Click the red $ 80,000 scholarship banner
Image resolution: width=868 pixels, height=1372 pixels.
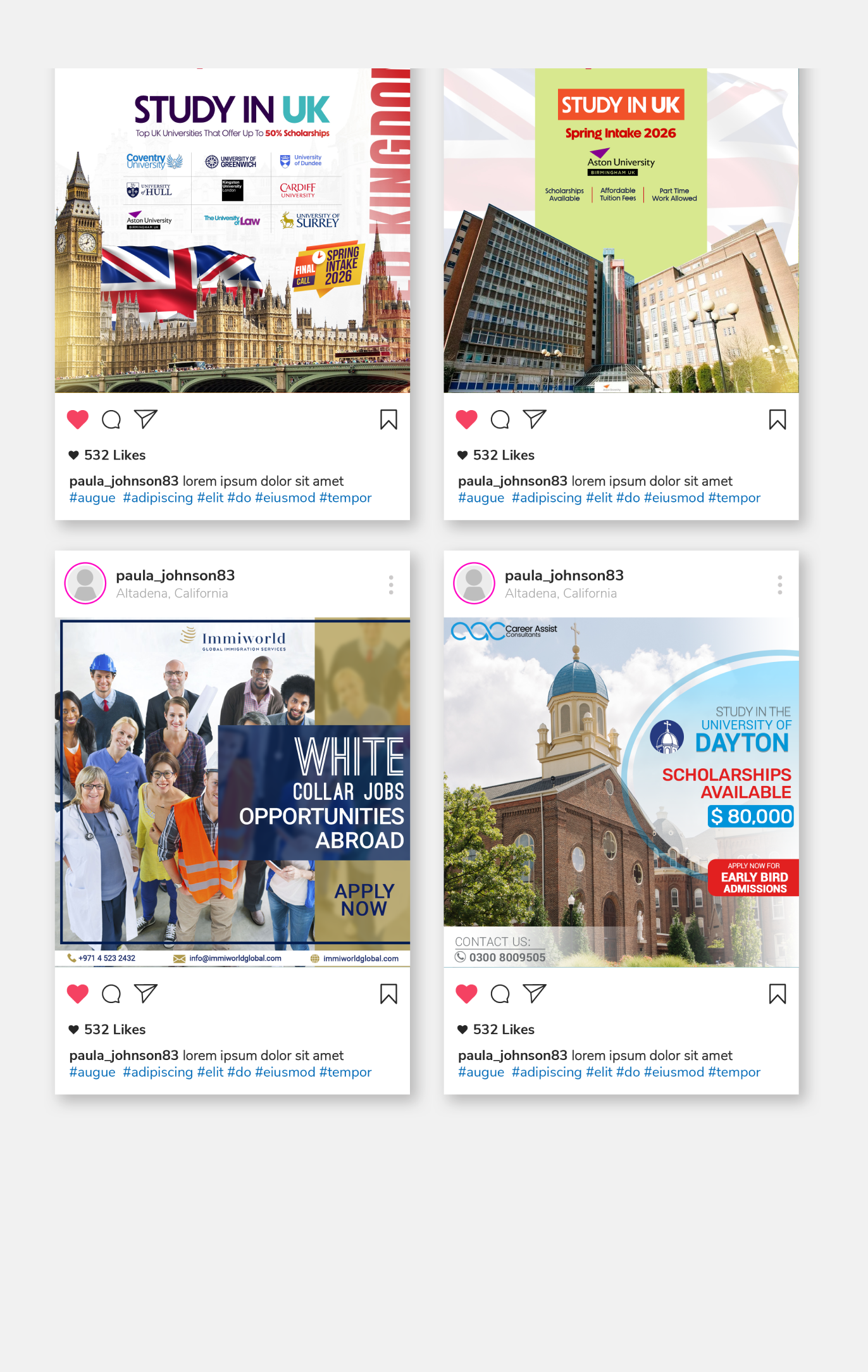click(x=750, y=816)
